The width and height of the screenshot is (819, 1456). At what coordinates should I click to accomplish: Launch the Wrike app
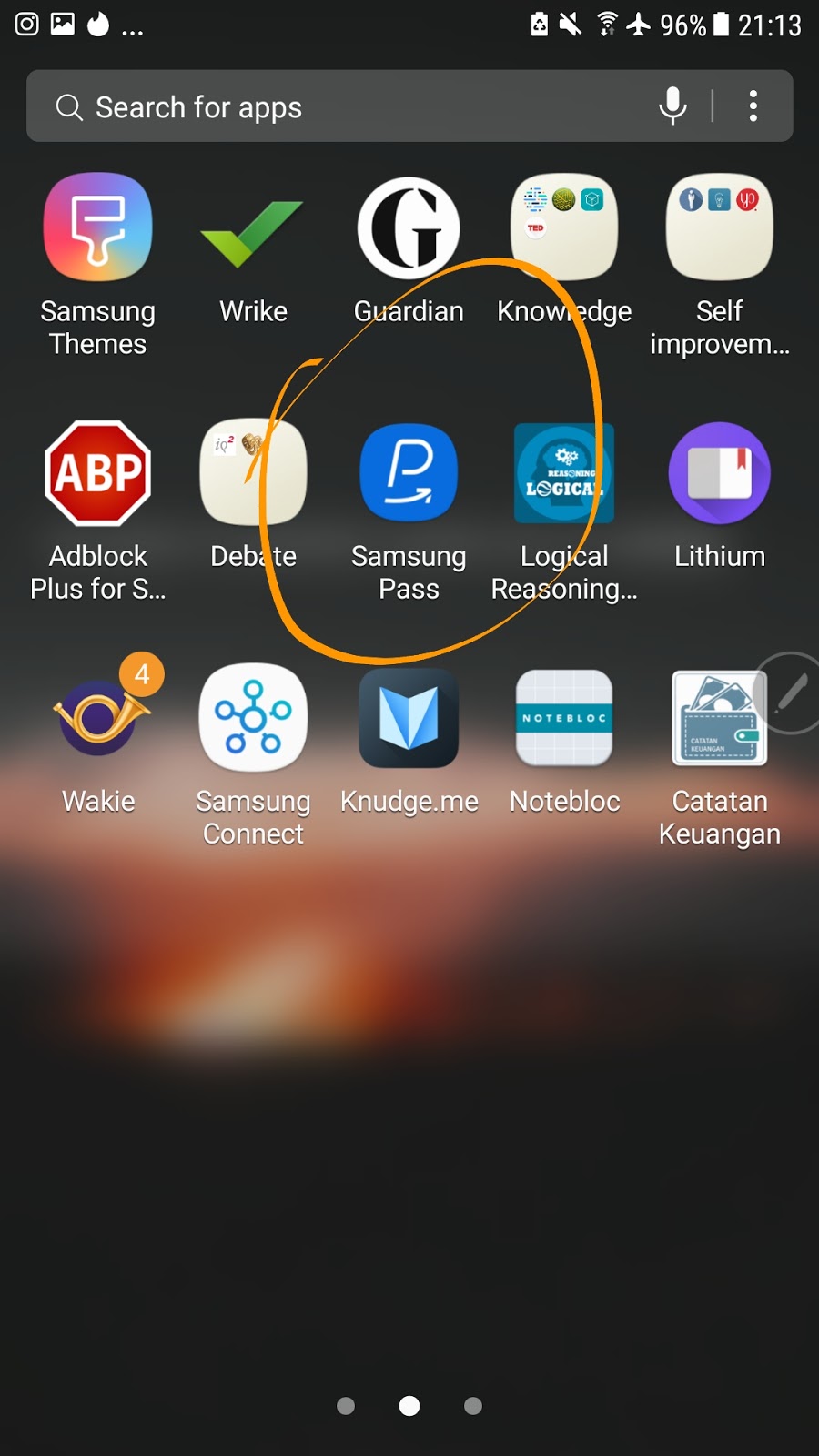(x=253, y=232)
